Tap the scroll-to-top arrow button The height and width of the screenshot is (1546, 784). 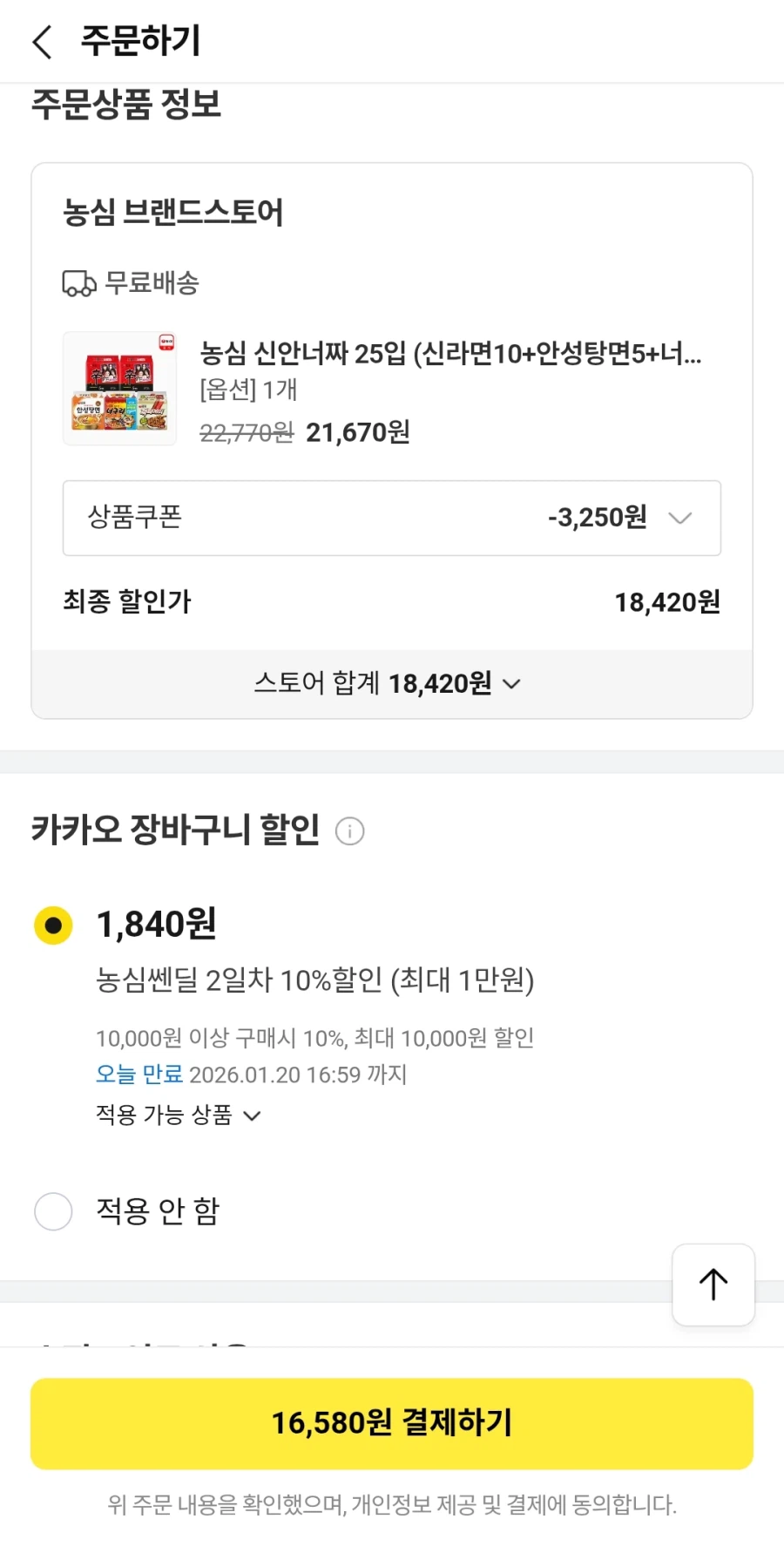pyautogui.click(x=713, y=1285)
